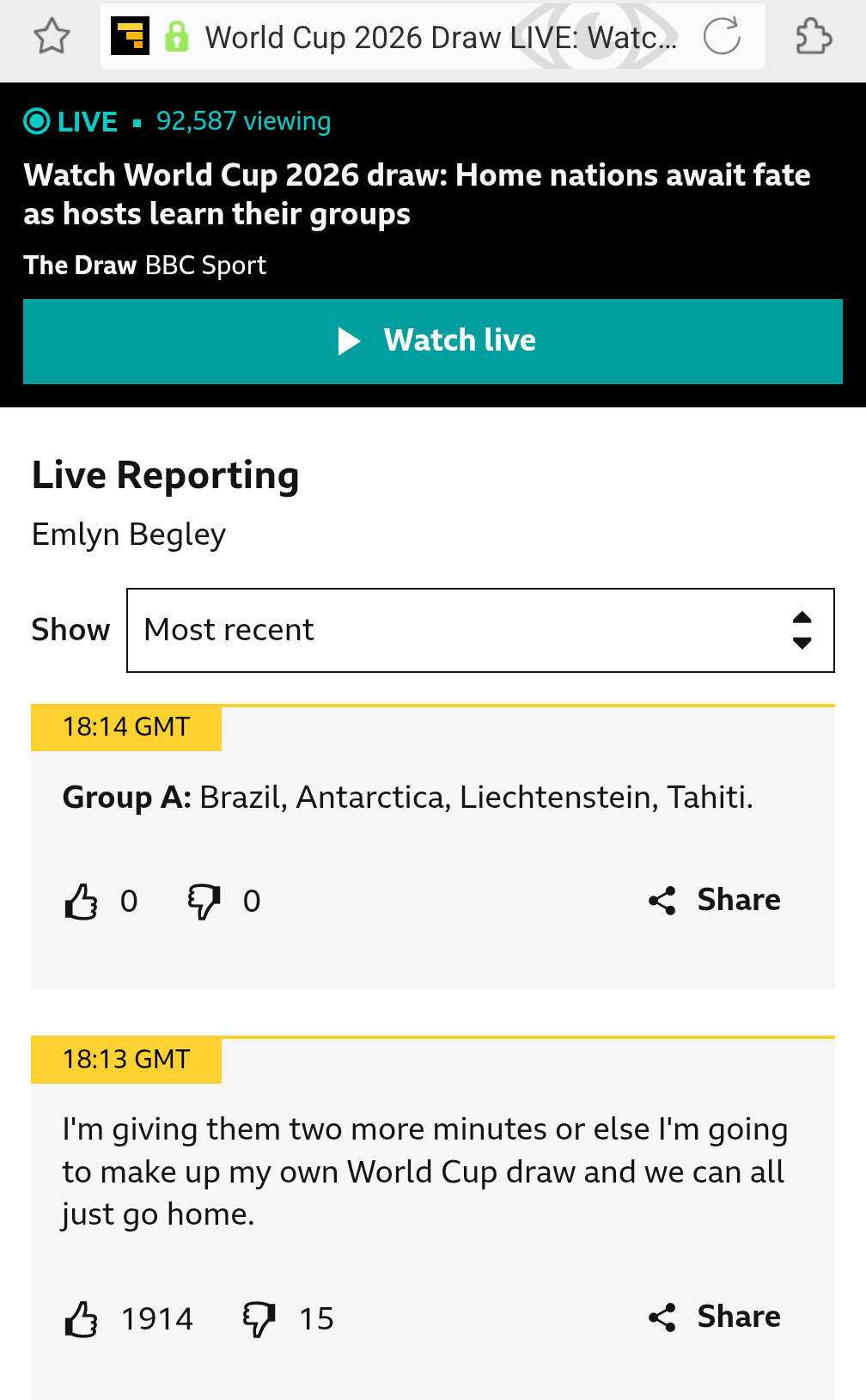Open the browser extensions puzzle icon
Screen dimensions: 866x1400
pyautogui.click(x=813, y=37)
